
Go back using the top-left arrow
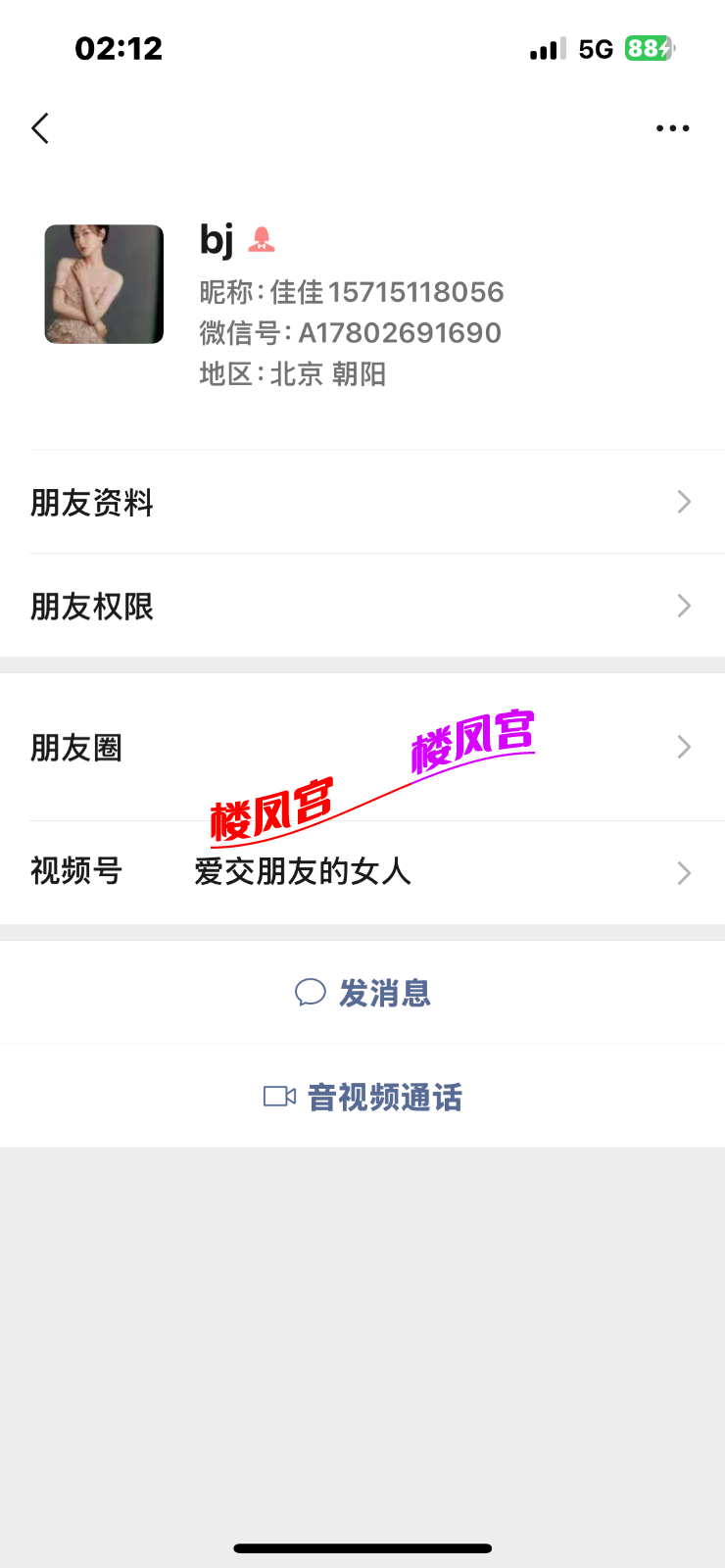point(40,128)
